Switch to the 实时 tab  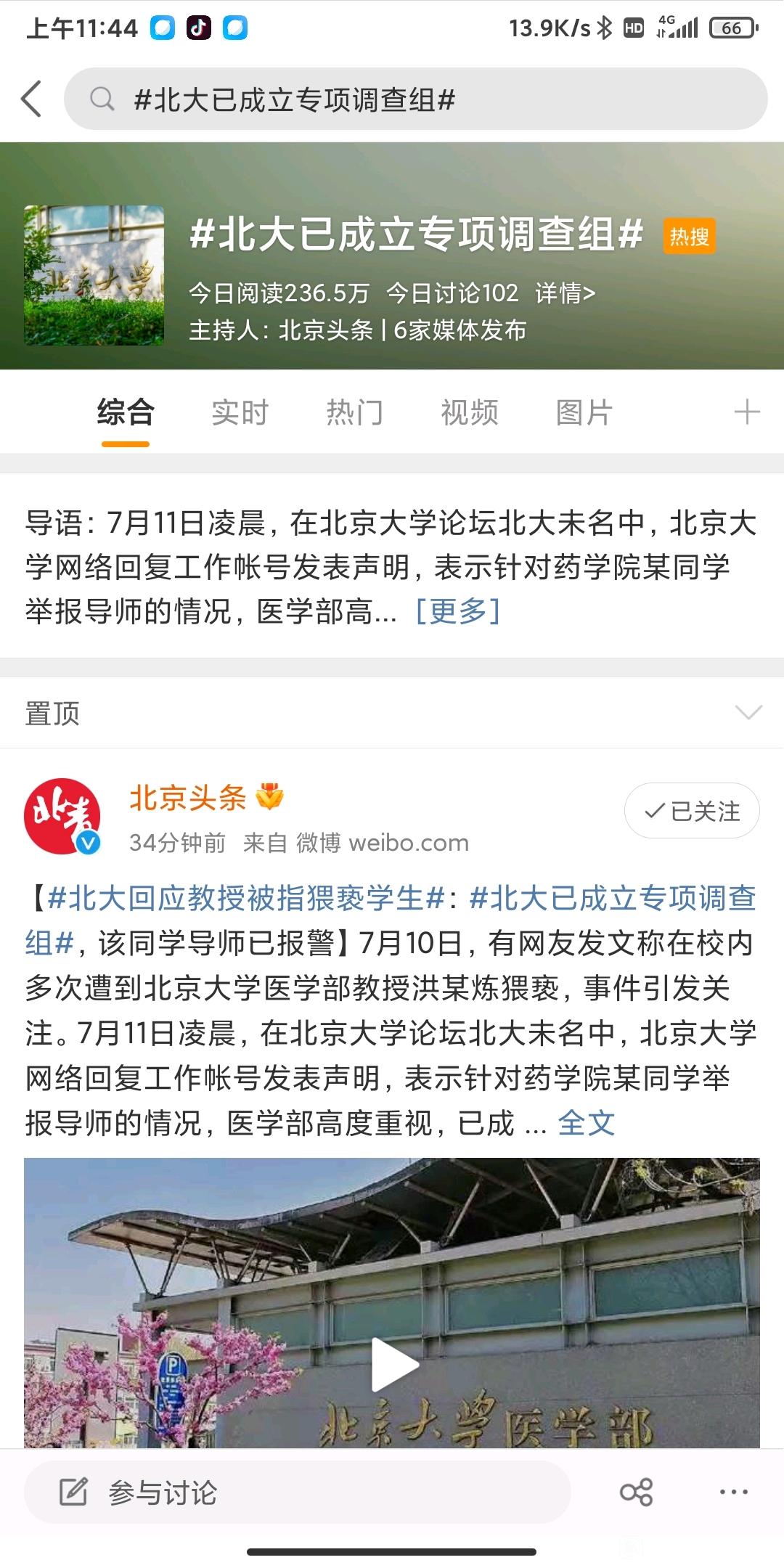(x=240, y=412)
